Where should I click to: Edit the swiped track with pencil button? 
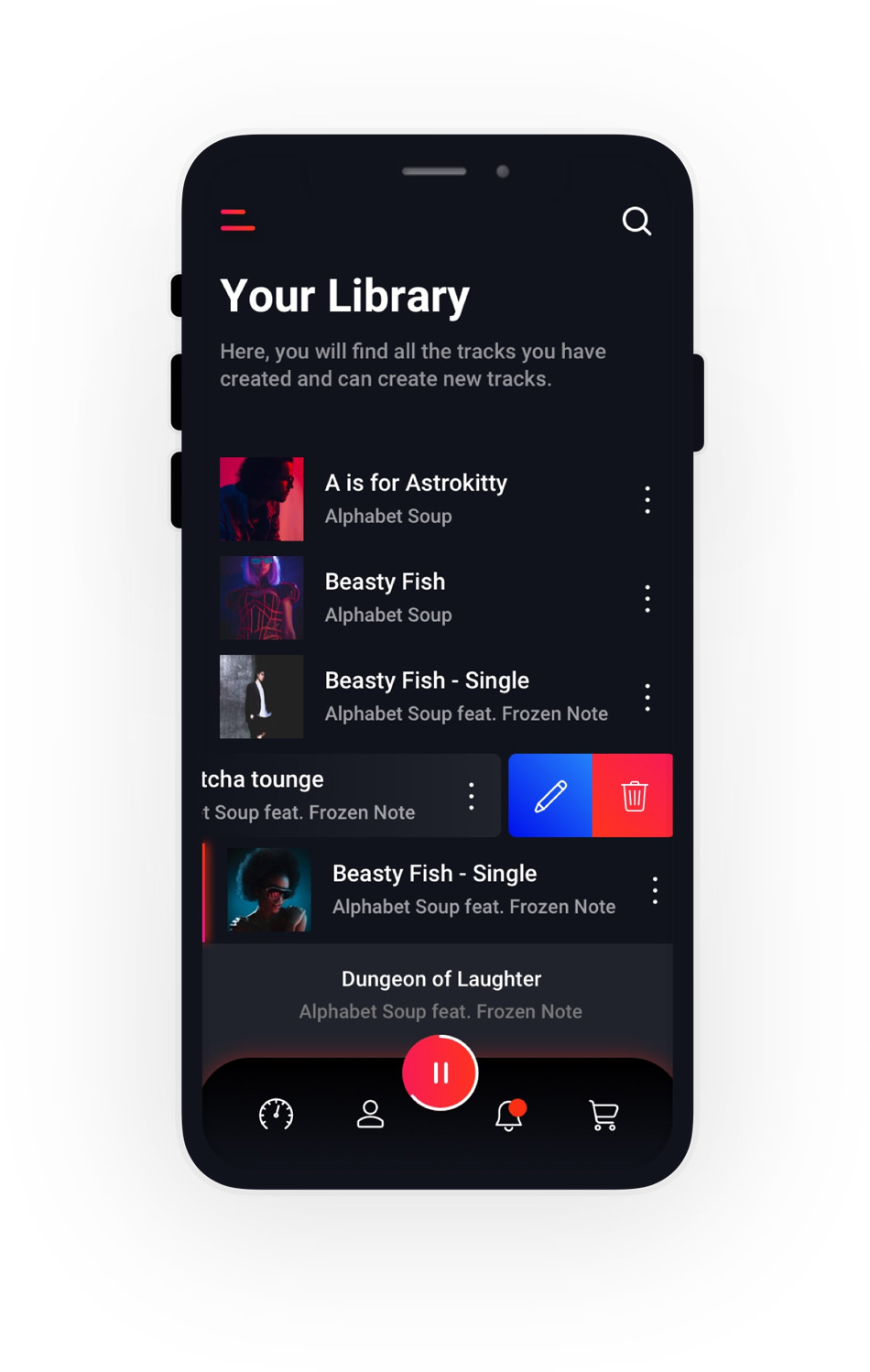pos(550,795)
